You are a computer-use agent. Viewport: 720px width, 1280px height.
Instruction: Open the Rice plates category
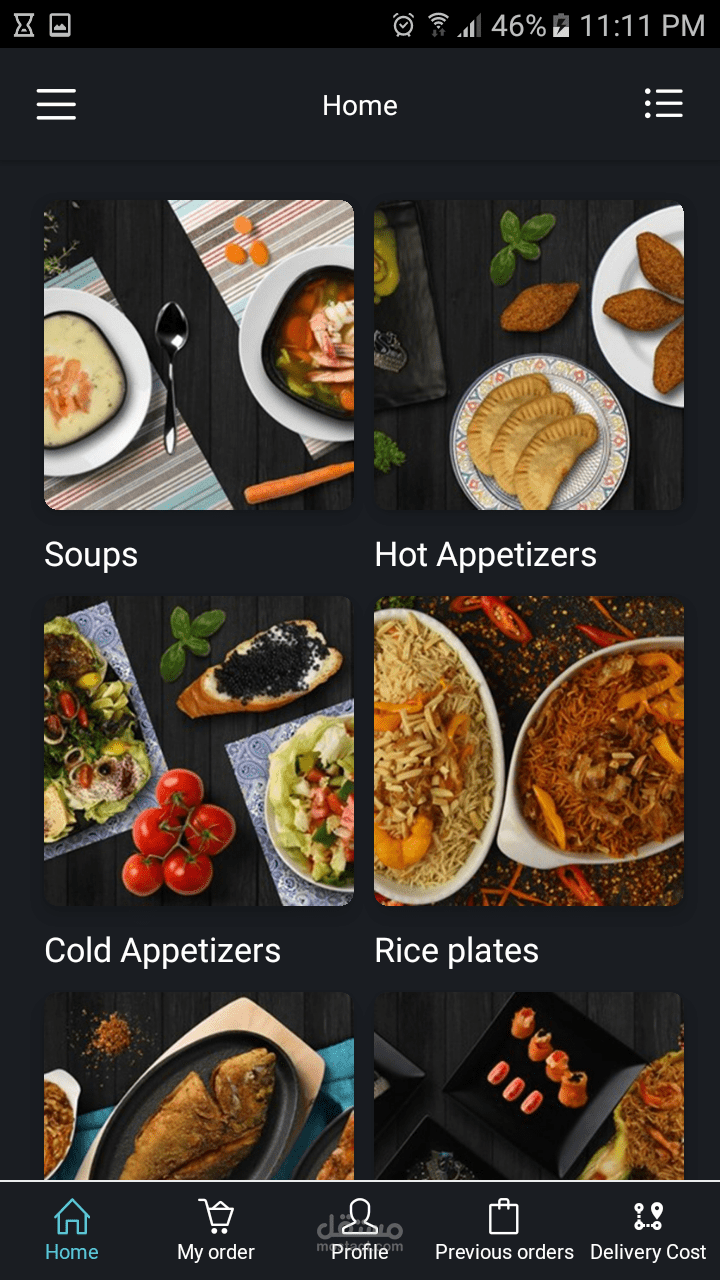(529, 751)
